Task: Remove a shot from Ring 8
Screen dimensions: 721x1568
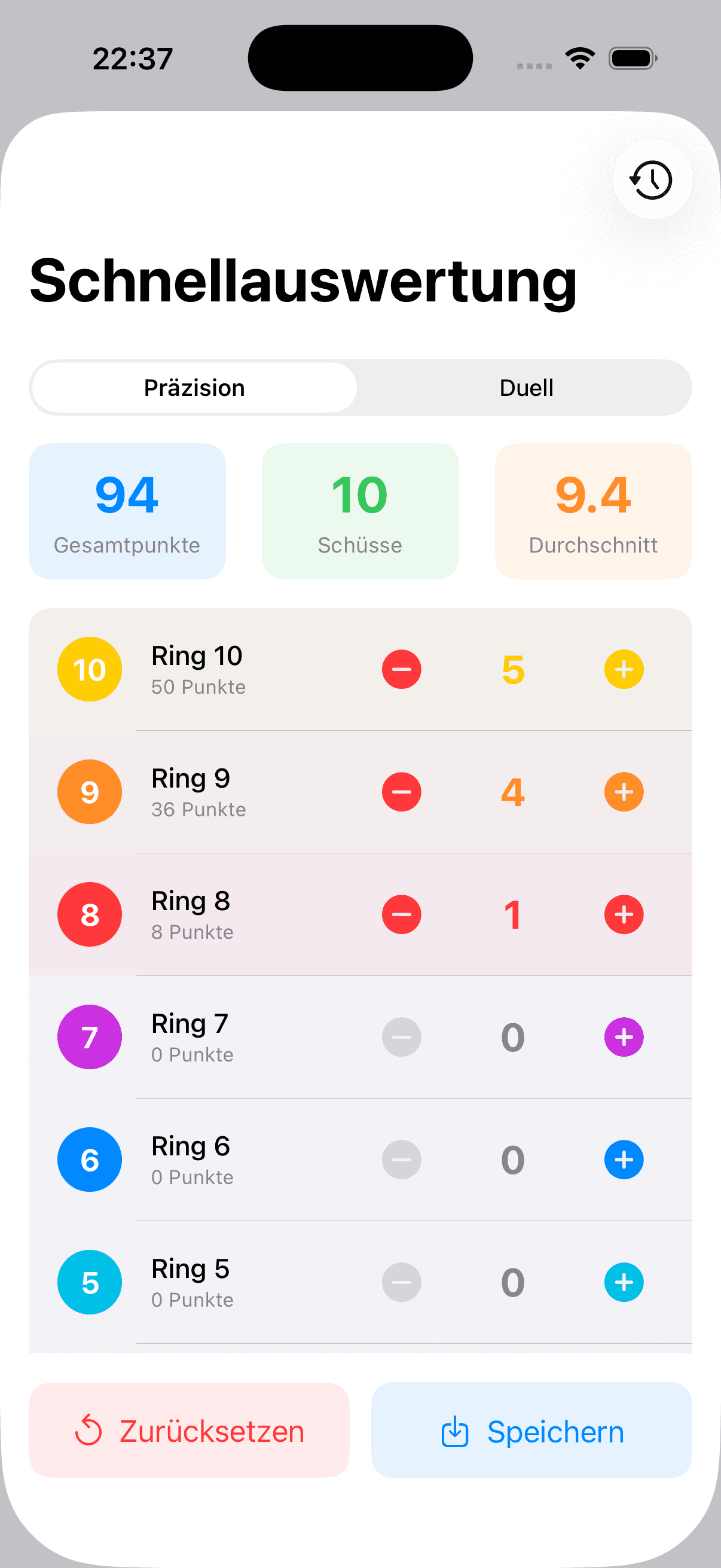Action: (x=401, y=914)
